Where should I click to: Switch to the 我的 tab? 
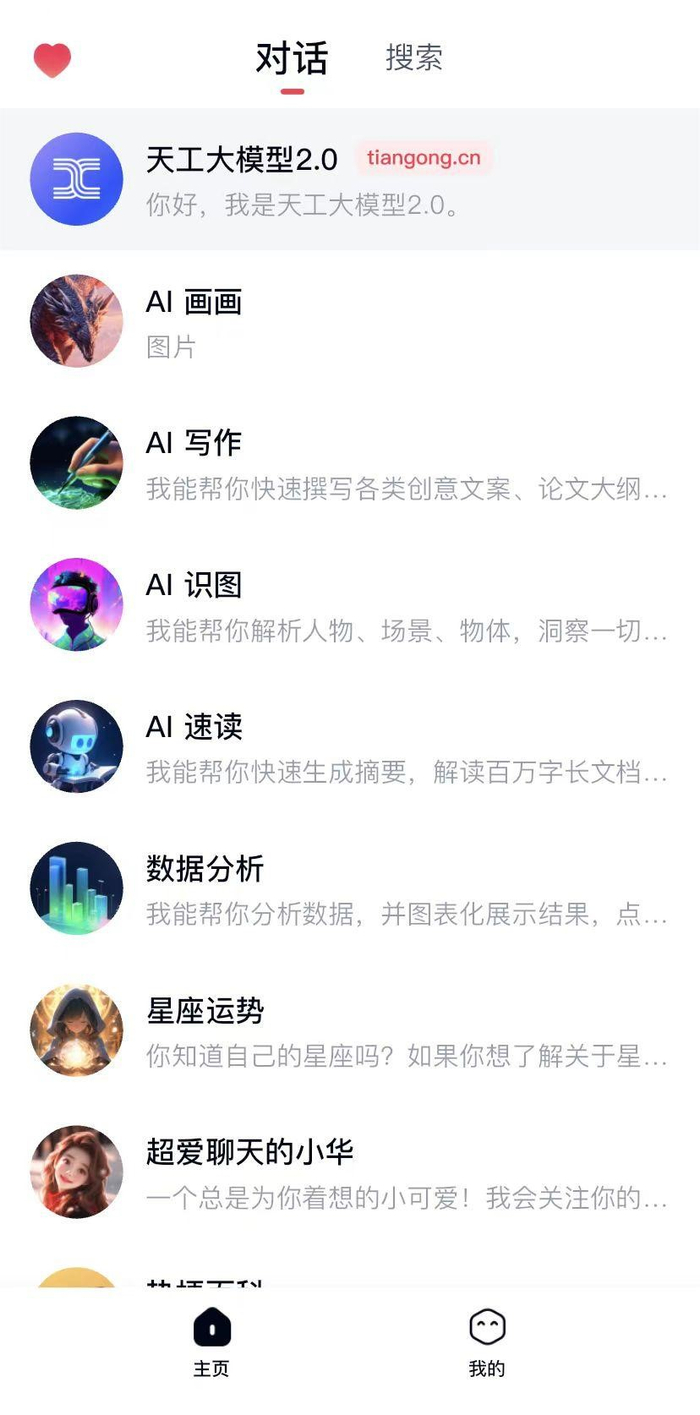[x=487, y=1343]
